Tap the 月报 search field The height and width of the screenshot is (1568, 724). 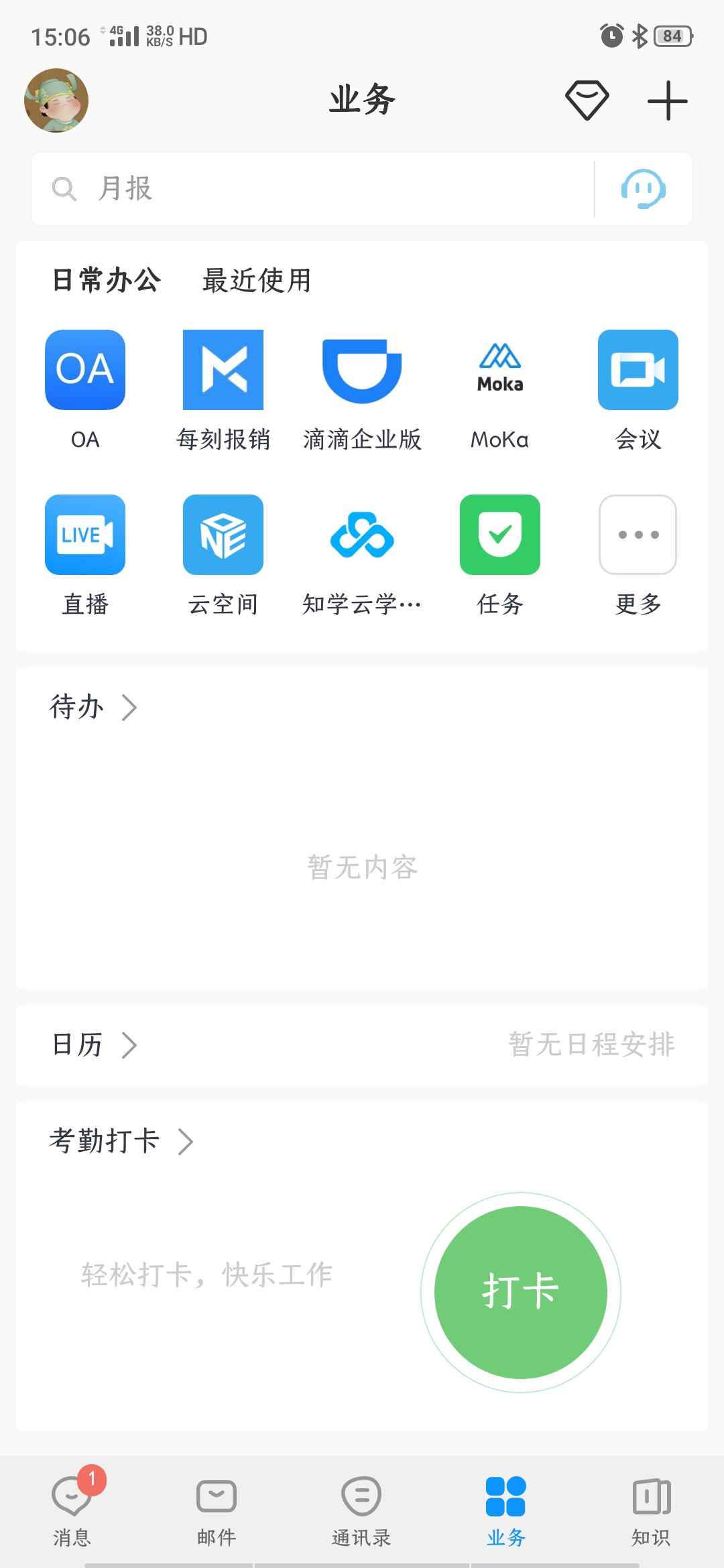point(315,188)
